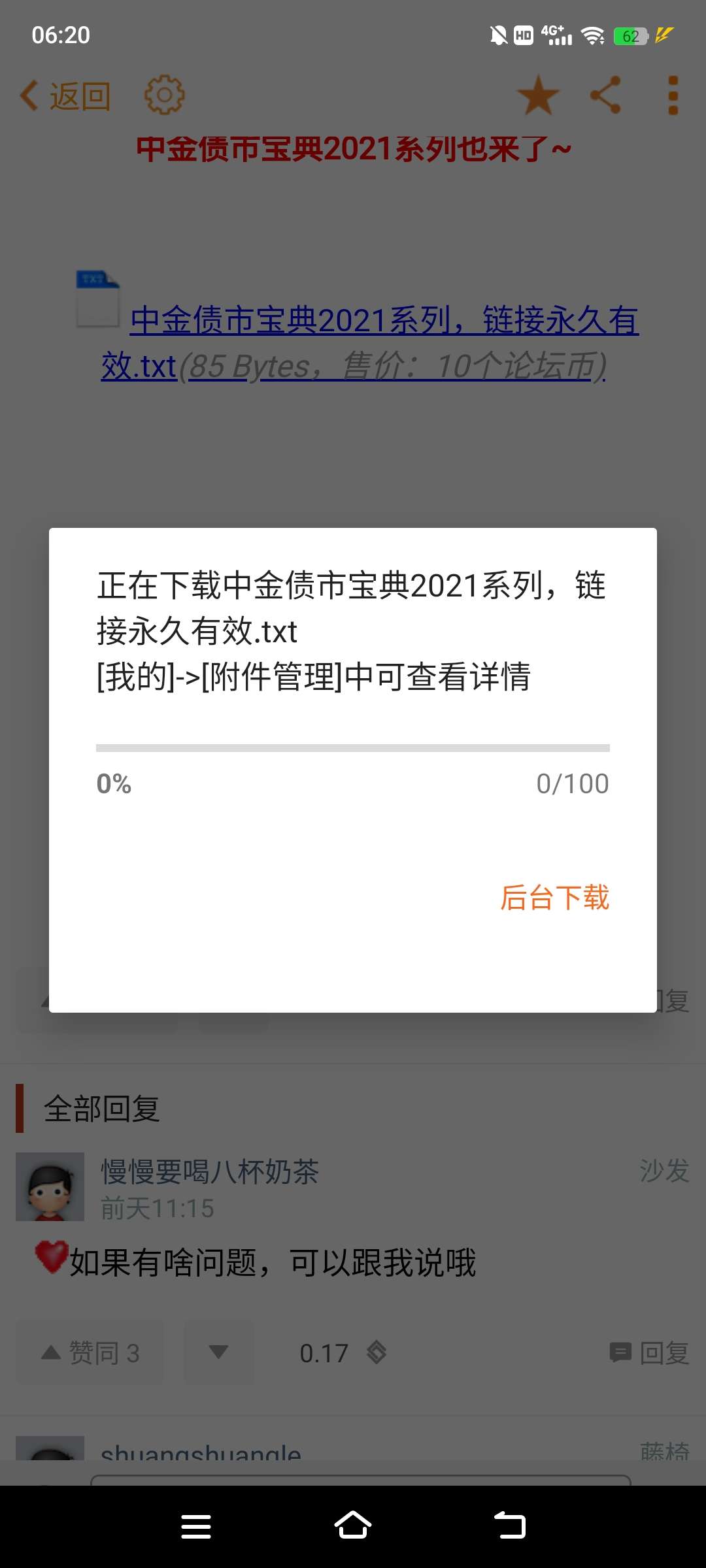The width and height of the screenshot is (706, 1568).
Task: Go back with the 返回 button
Action: pos(65,96)
